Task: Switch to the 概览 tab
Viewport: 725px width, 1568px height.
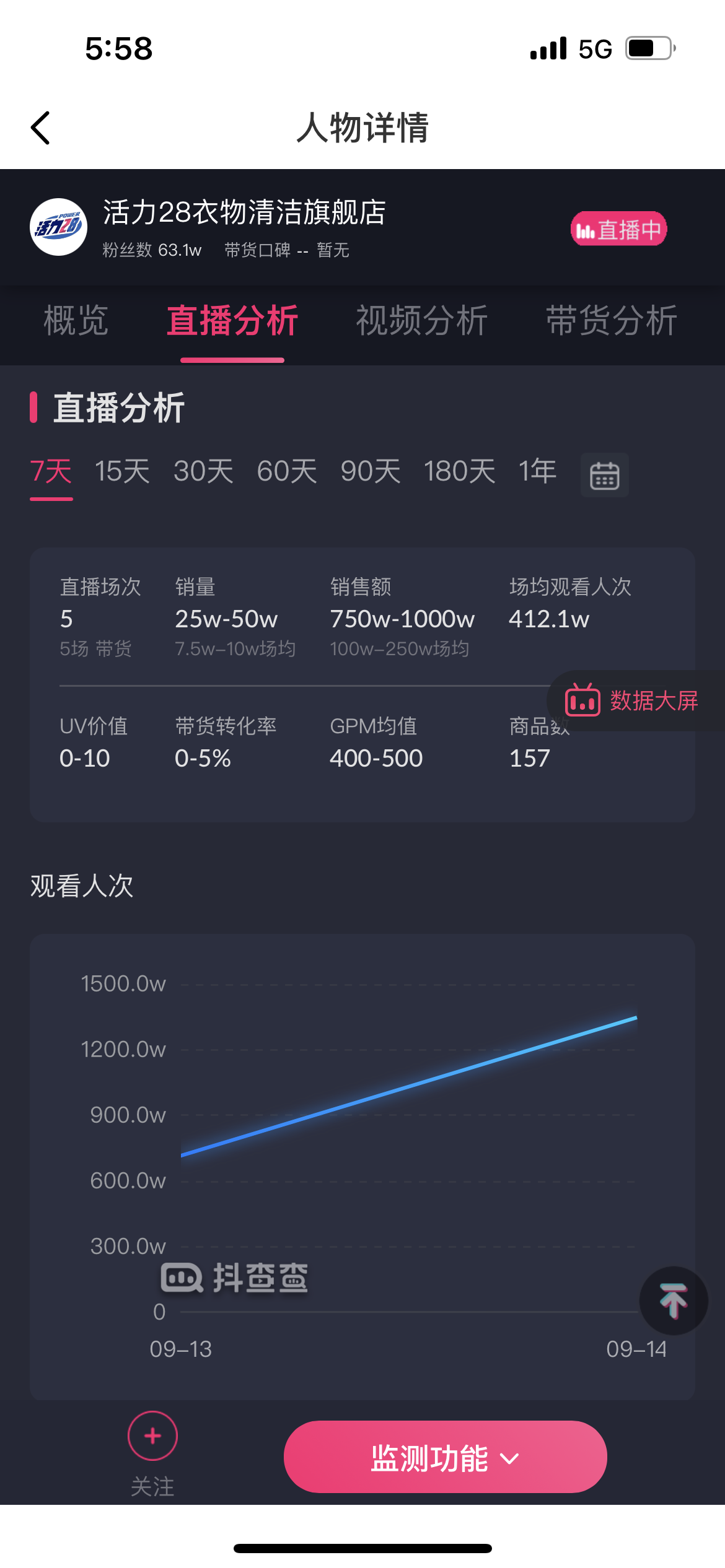Action: coord(76,321)
